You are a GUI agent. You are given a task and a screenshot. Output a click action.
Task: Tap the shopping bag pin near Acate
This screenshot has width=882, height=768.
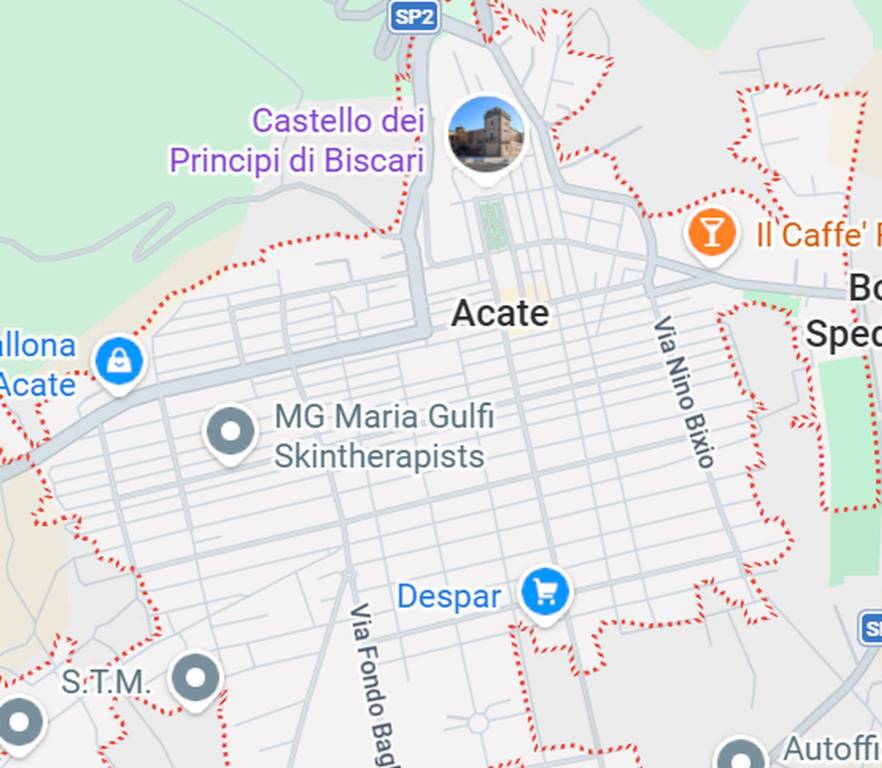pos(120,360)
